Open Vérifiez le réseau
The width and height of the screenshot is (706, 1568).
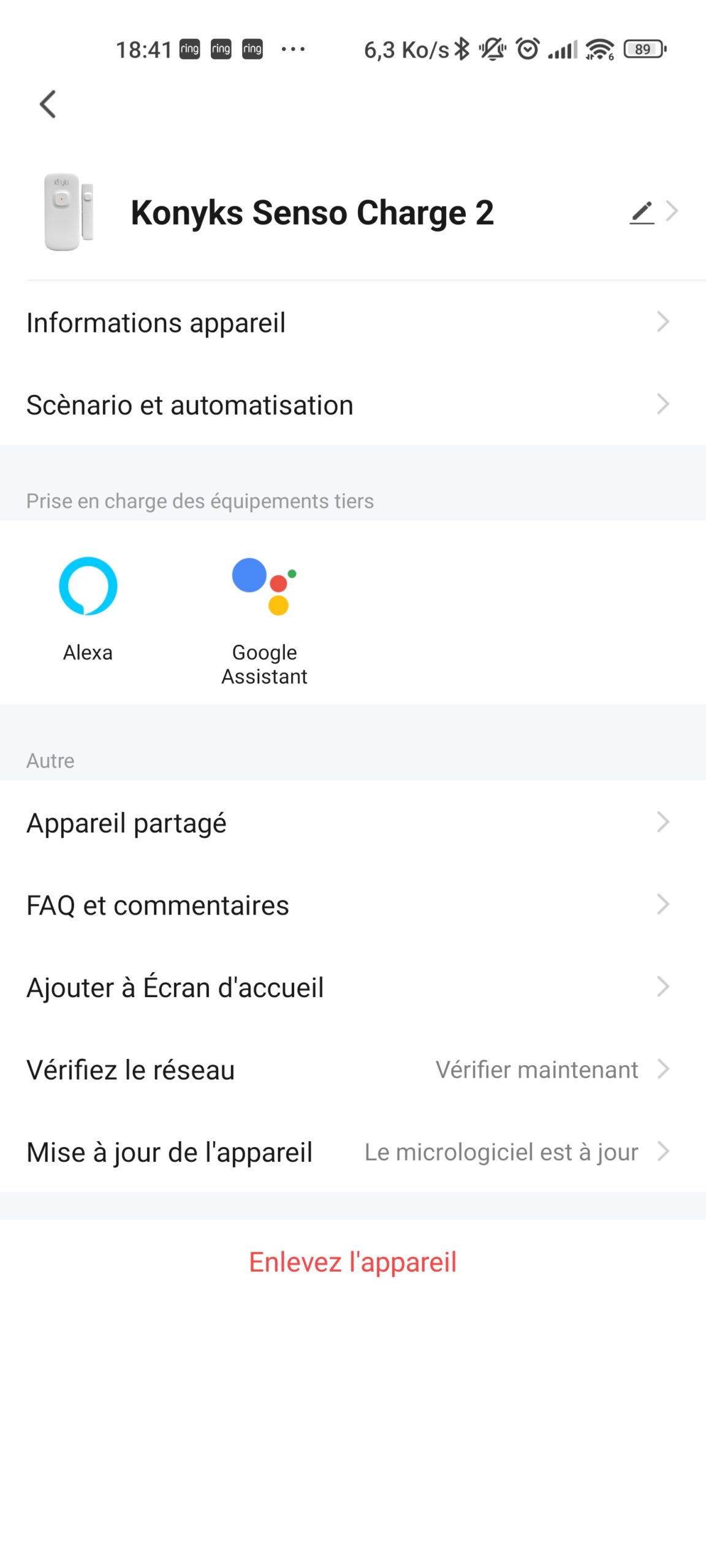pos(353,1069)
